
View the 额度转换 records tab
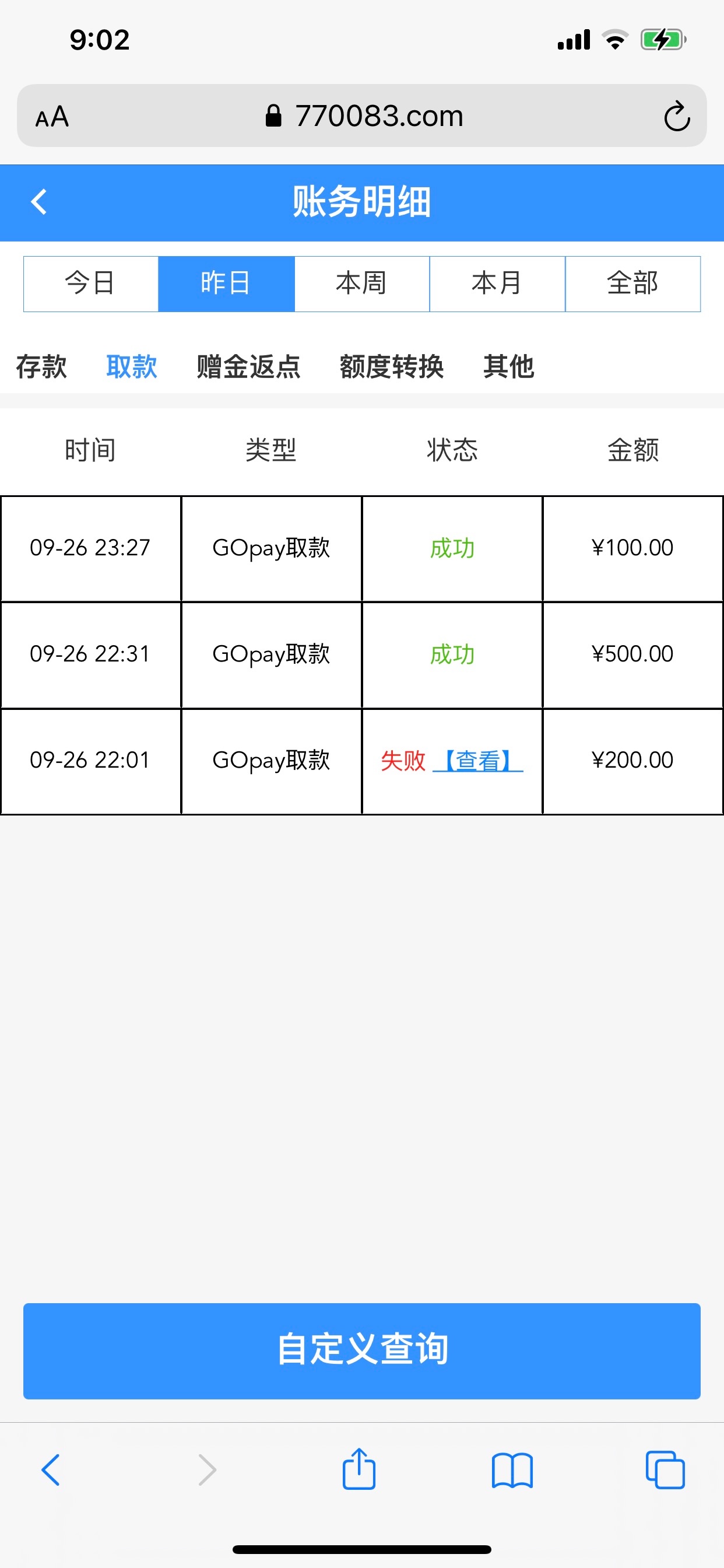(x=391, y=366)
